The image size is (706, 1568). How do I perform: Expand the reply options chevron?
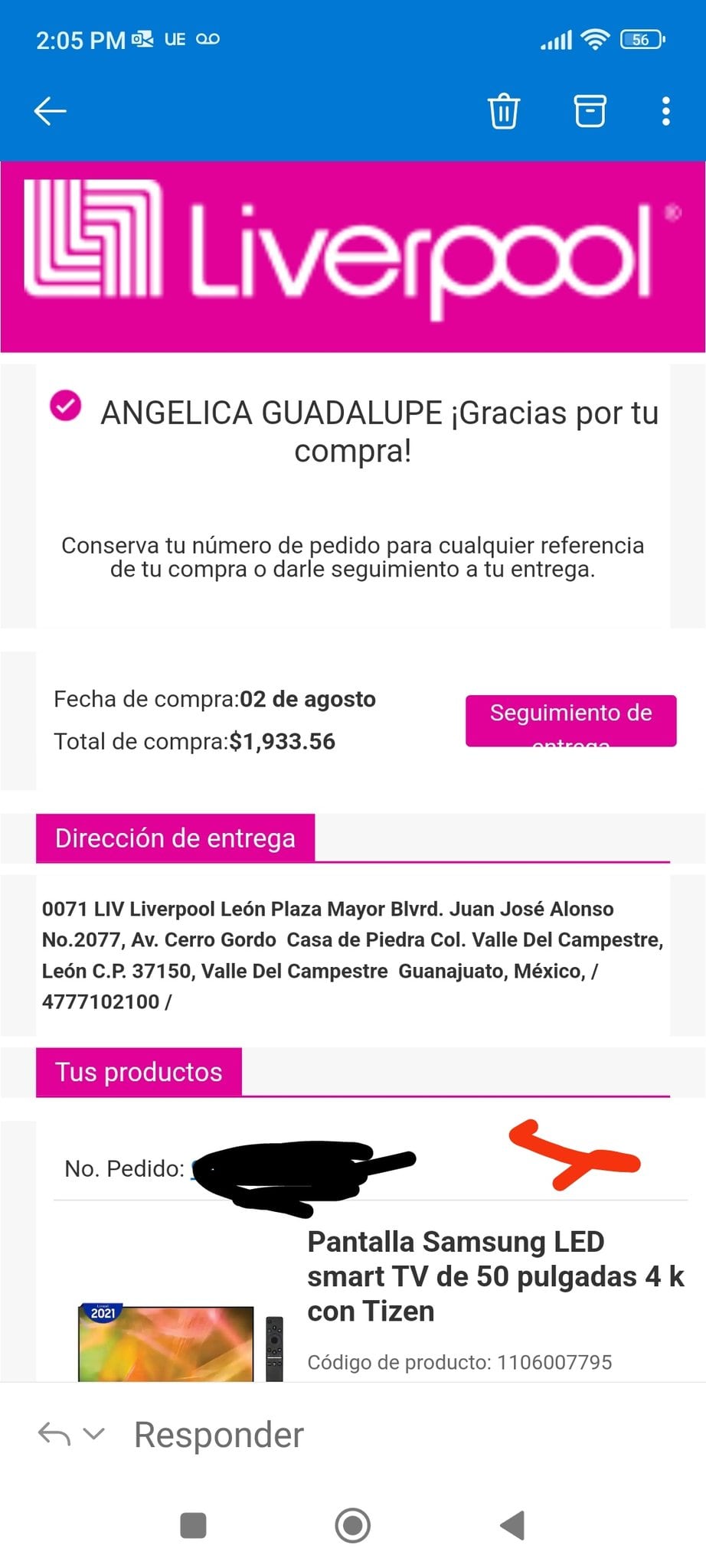click(93, 1433)
